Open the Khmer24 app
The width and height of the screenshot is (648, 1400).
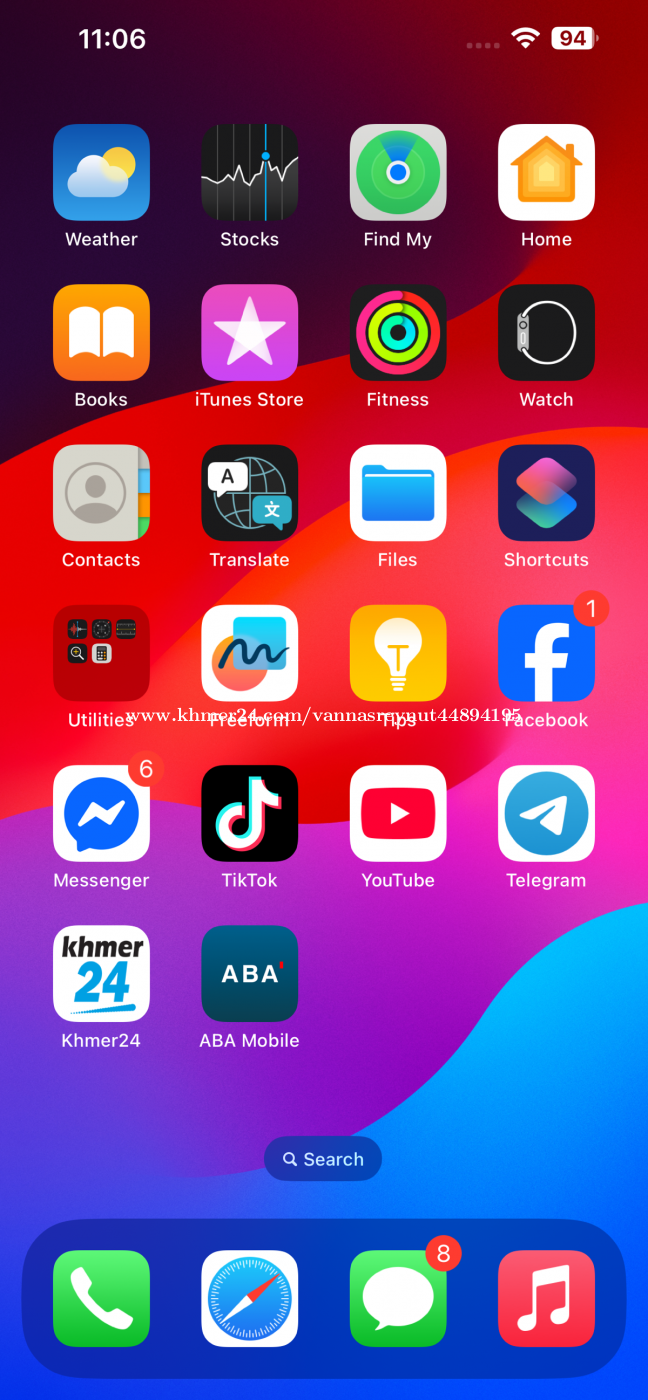tap(101, 974)
